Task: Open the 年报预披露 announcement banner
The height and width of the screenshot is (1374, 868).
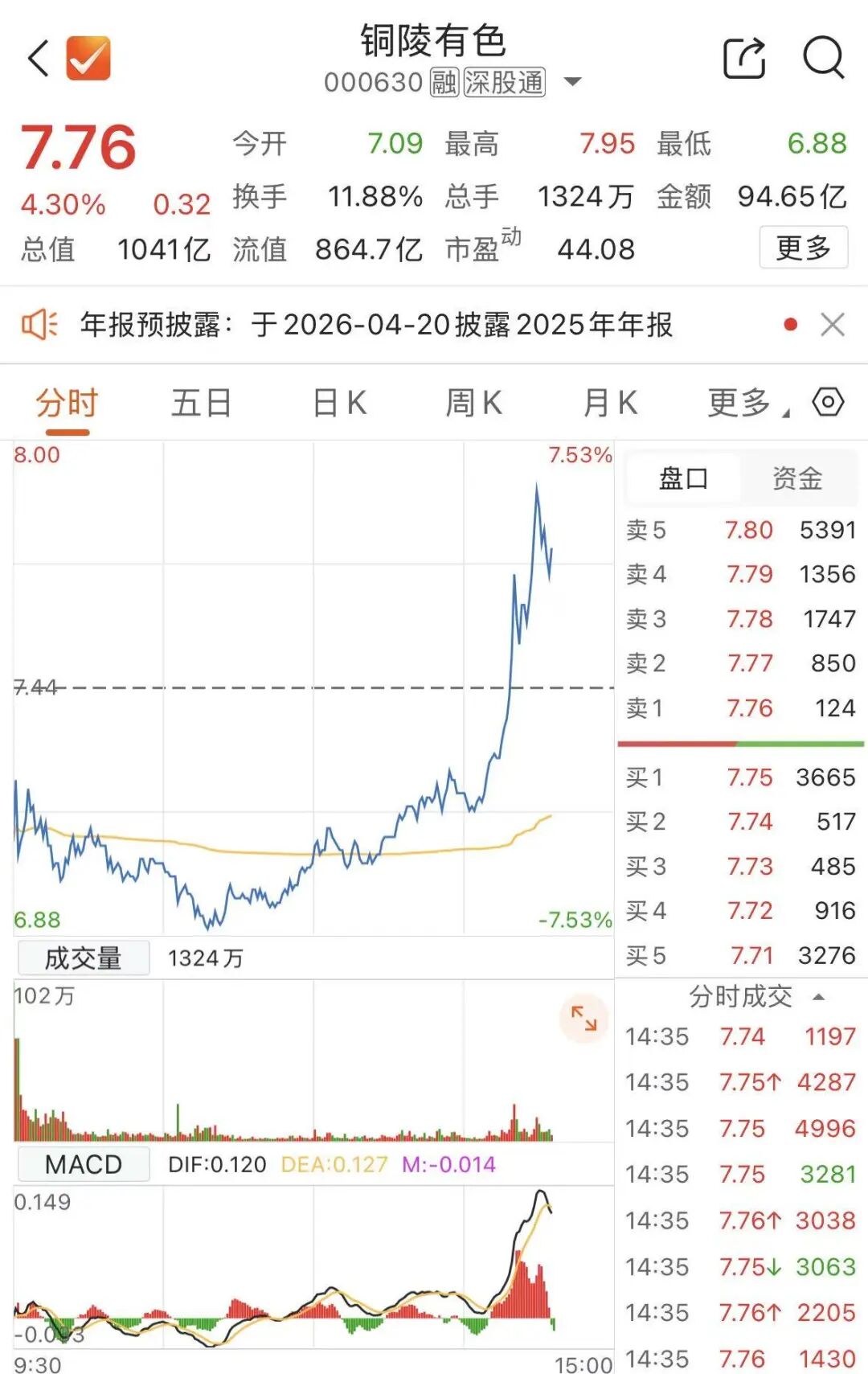Action: click(x=376, y=325)
